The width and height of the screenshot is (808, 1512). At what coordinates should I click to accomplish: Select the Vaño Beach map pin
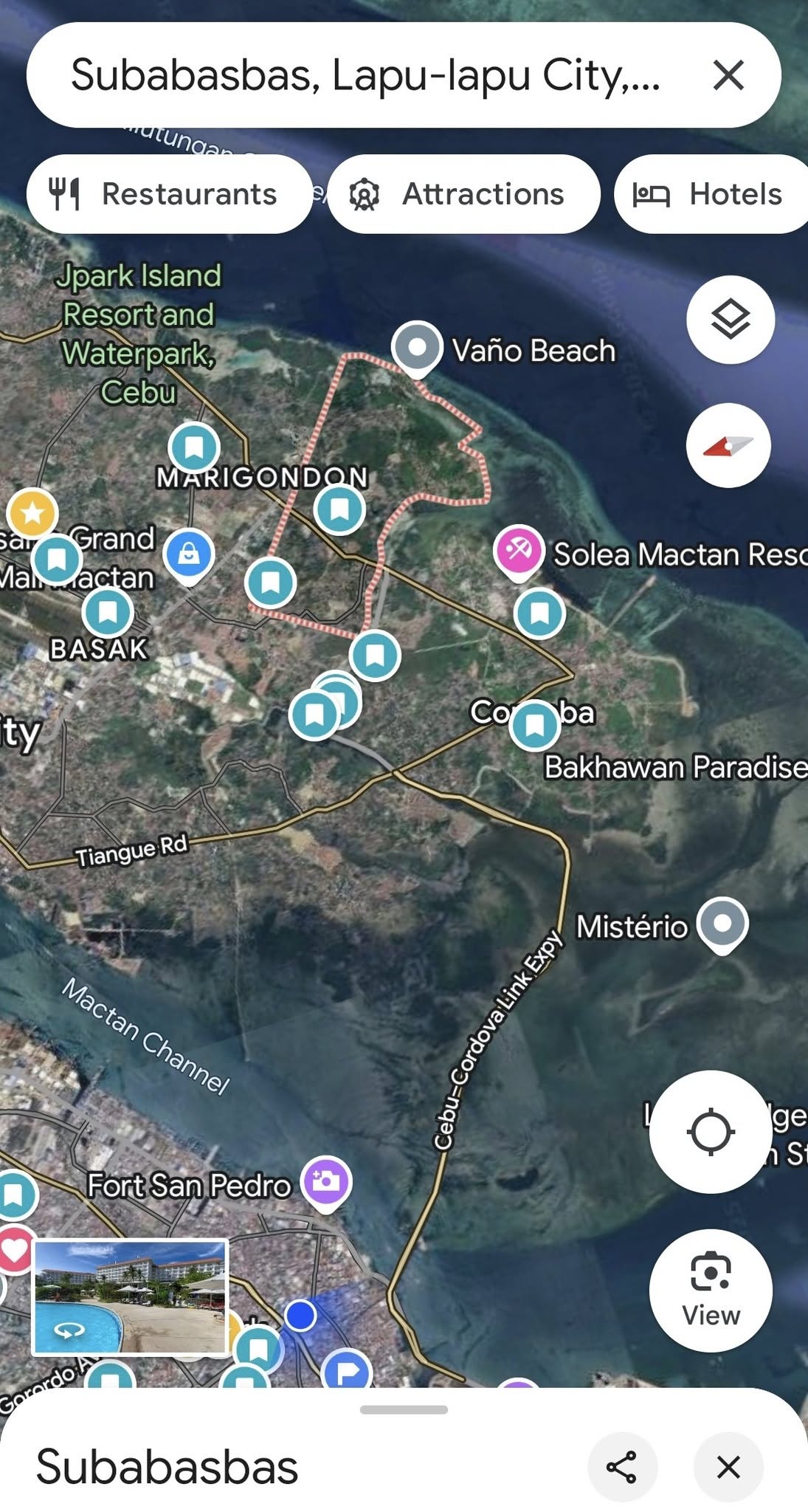point(417,347)
